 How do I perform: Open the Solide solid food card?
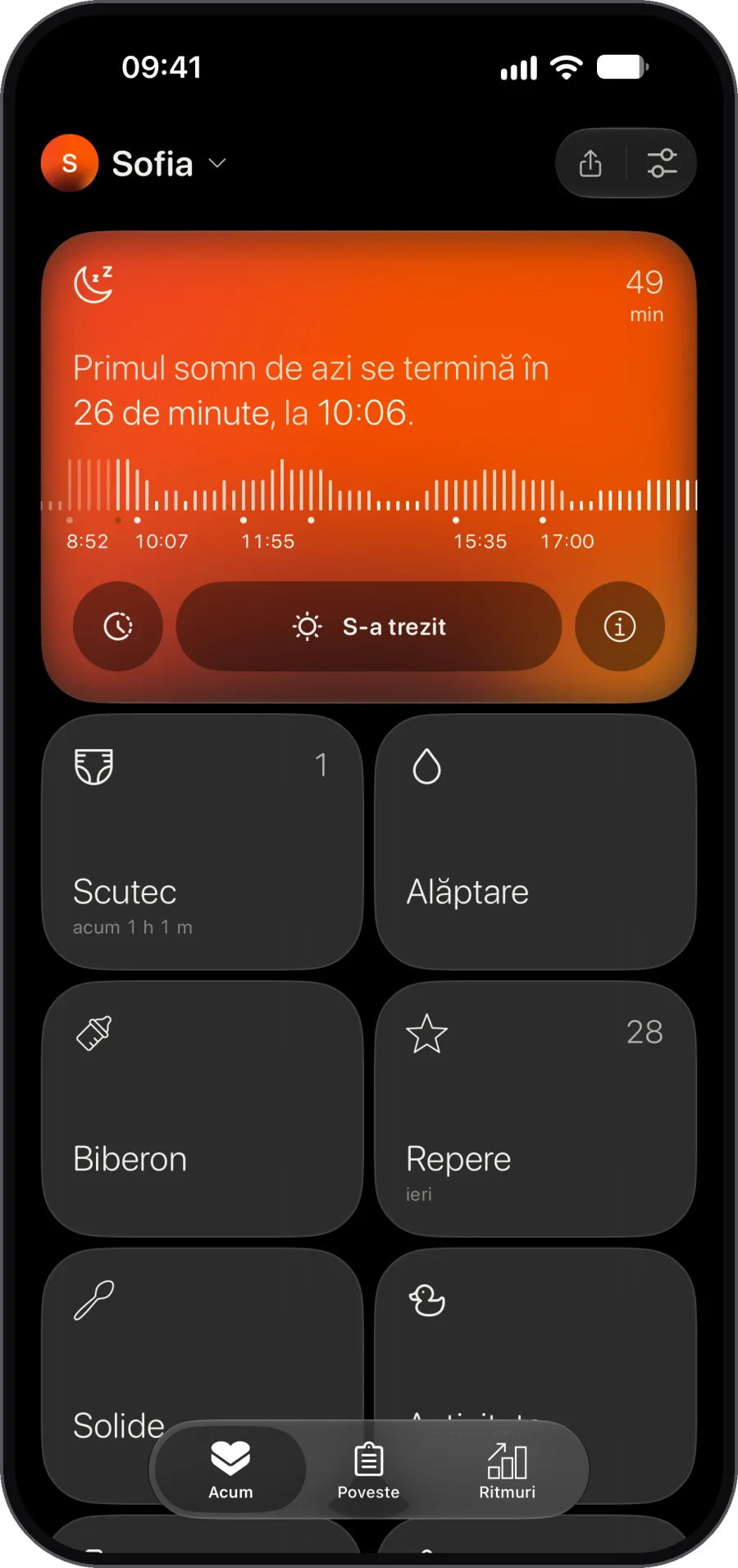click(203, 1344)
